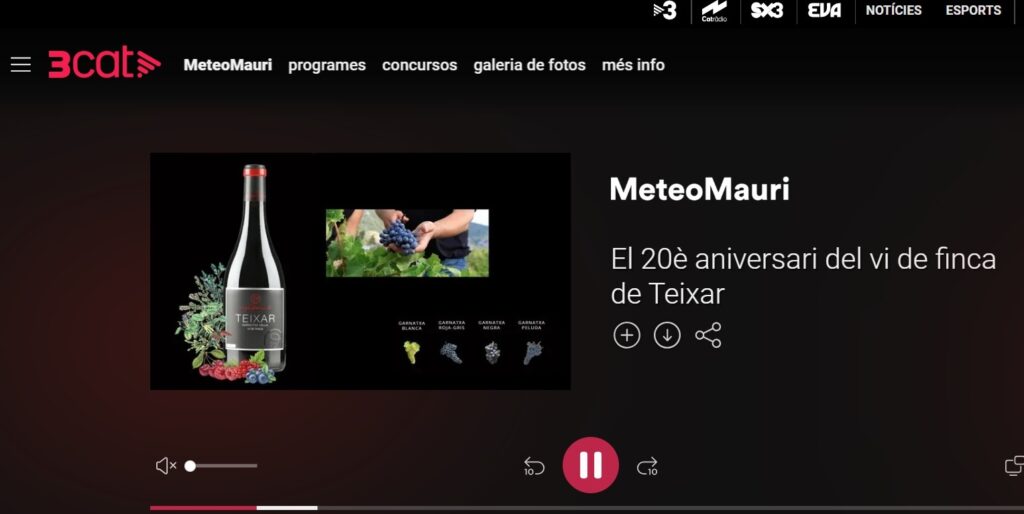Unmute the audio
The height and width of the screenshot is (514, 1024).
(166, 466)
